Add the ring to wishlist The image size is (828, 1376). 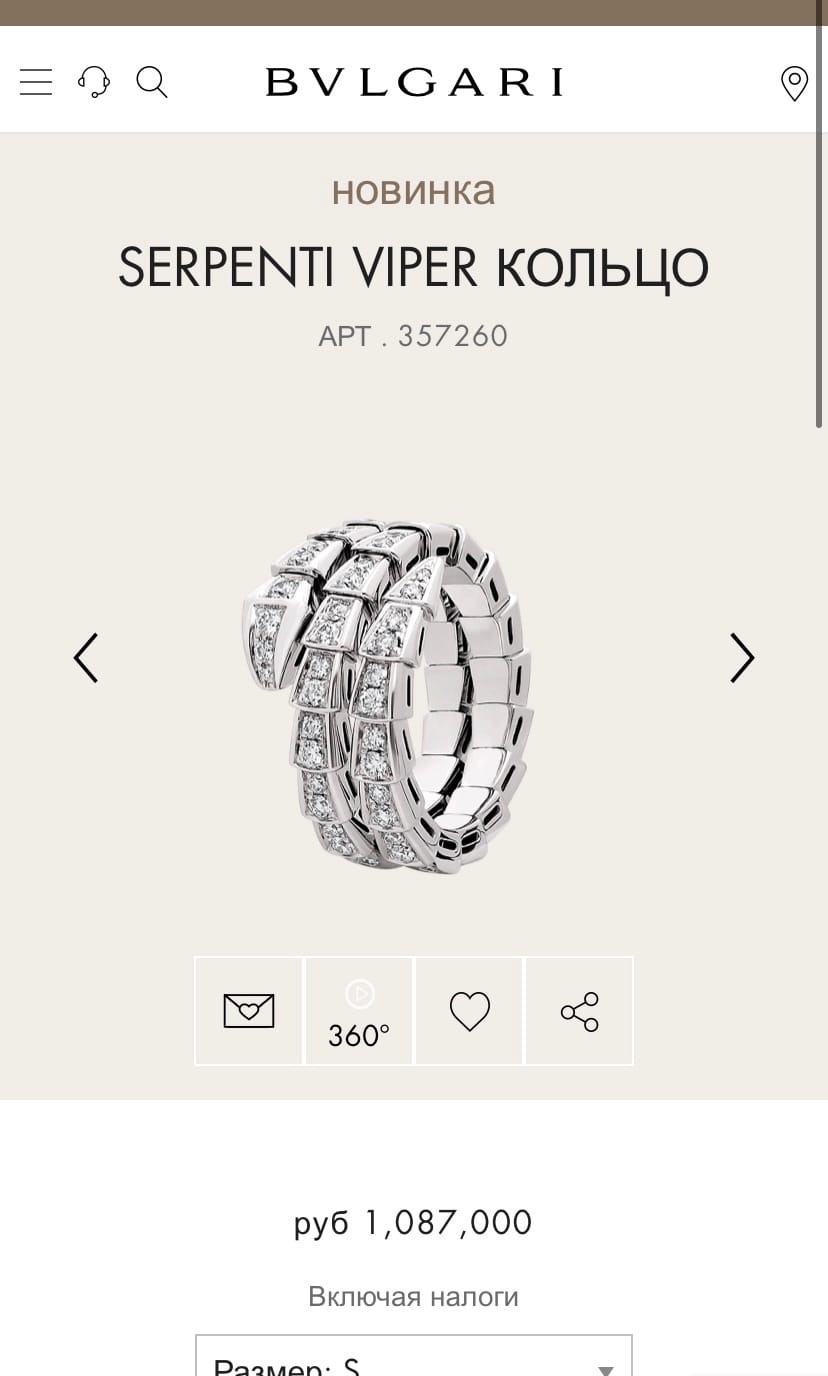(469, 1011)
